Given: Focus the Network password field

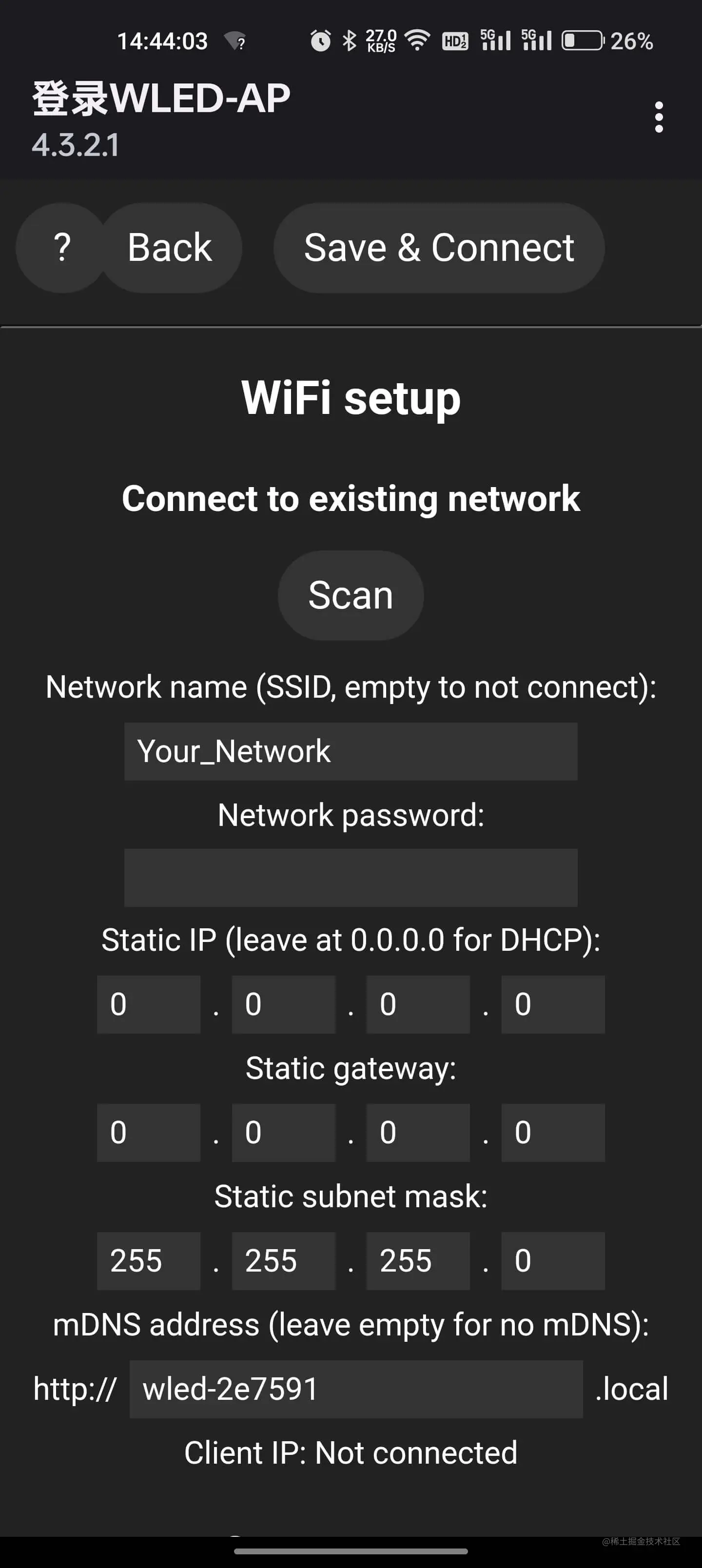Looking at the screenshot, I should [350, 877].
